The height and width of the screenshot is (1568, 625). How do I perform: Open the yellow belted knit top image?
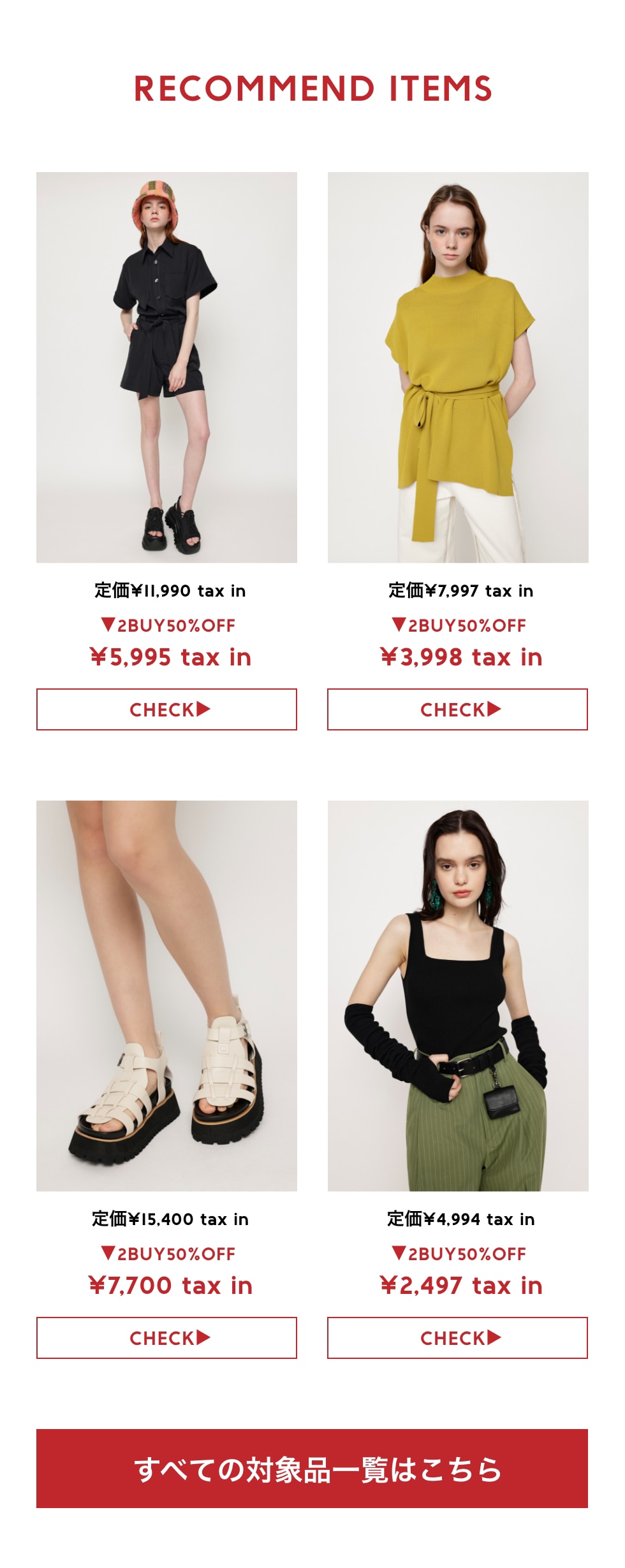click(457, 367)
